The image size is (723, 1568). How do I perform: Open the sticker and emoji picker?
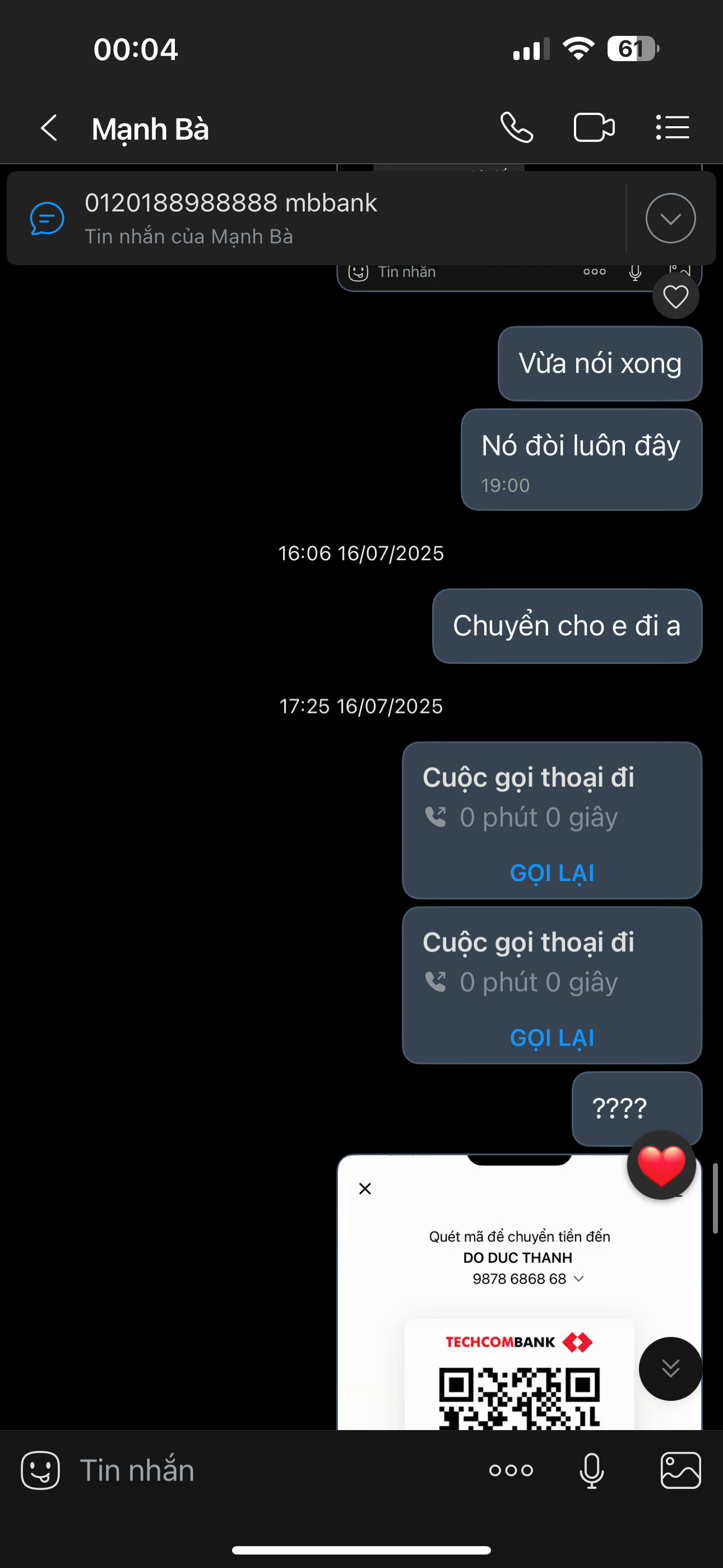[x=40, y=1470]
